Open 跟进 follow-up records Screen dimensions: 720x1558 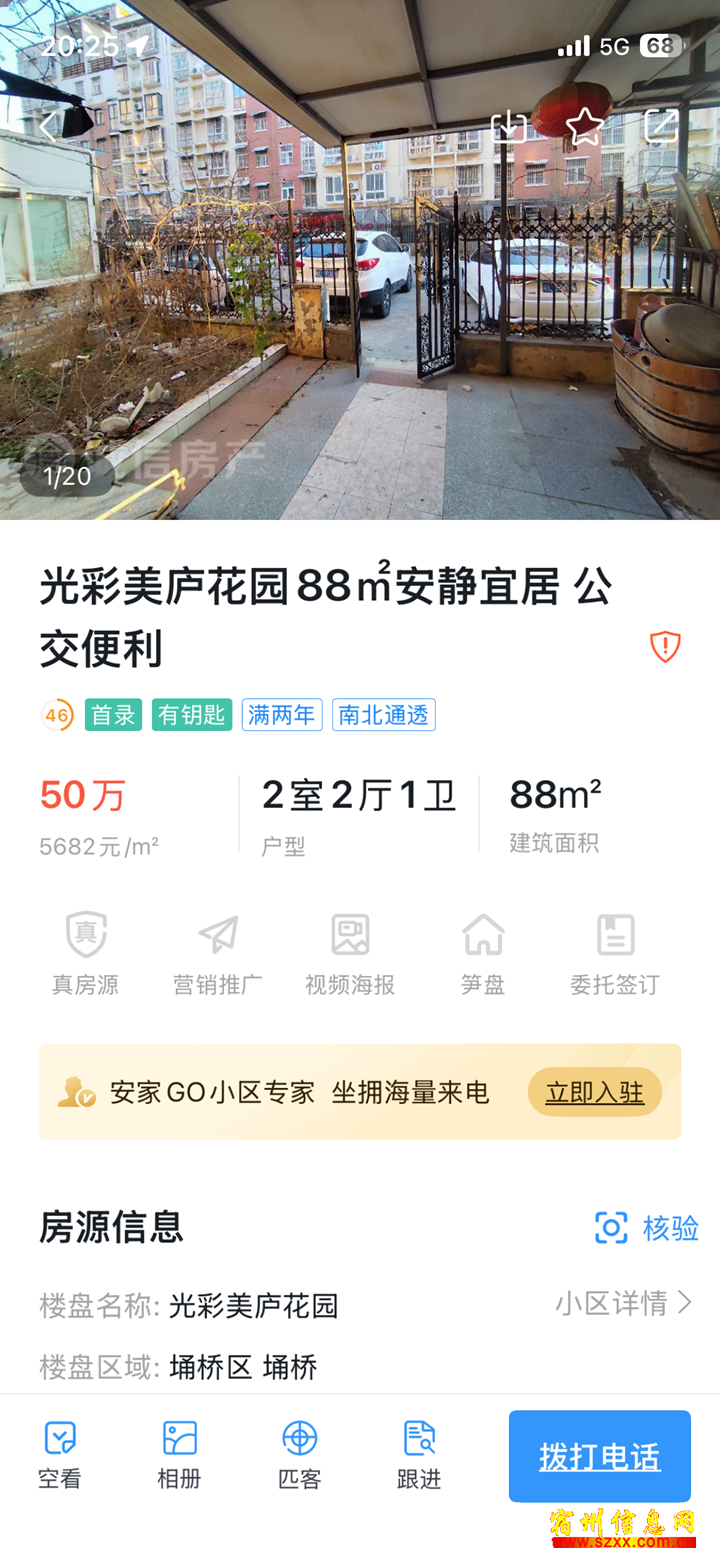tap(419, 1455)
